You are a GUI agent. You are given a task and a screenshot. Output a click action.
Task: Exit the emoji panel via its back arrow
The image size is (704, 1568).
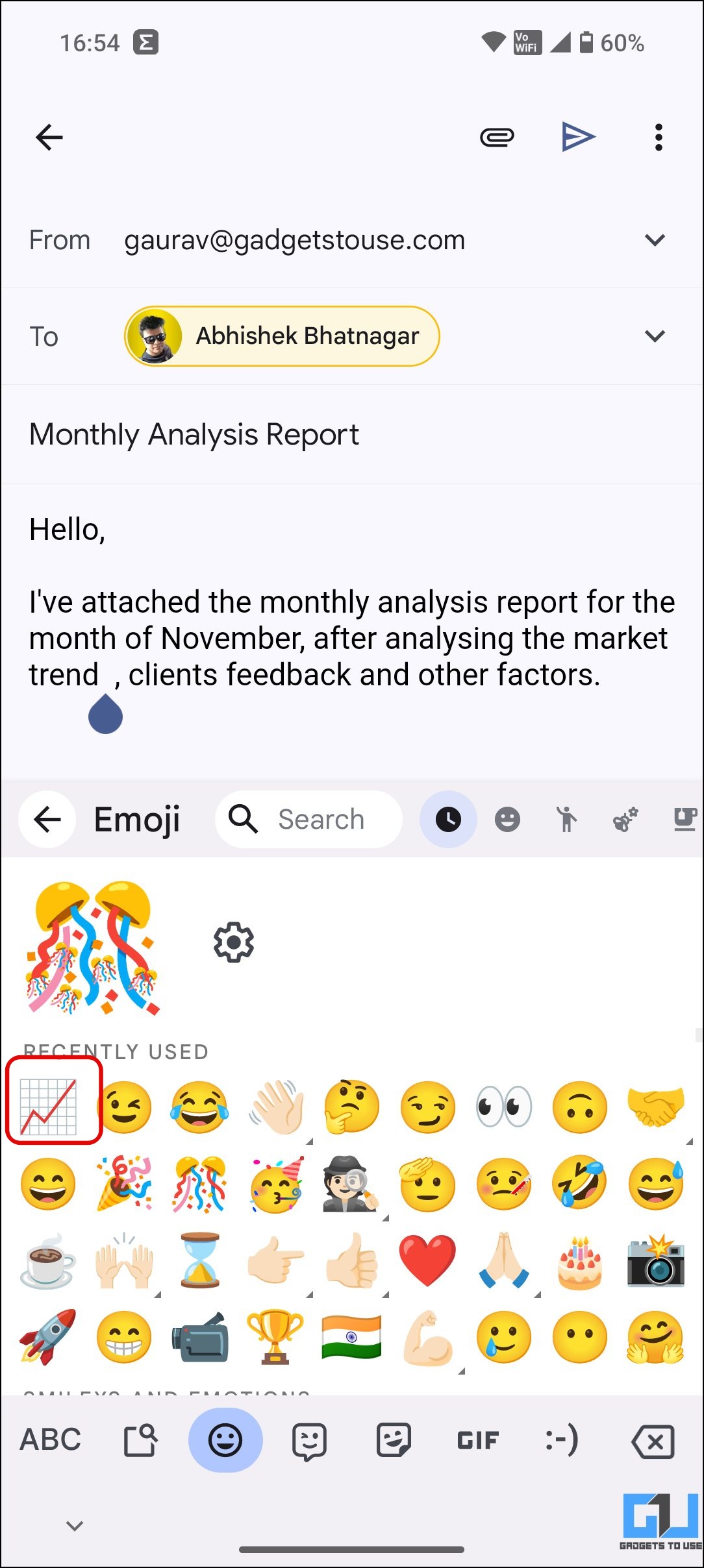(46, 819)
